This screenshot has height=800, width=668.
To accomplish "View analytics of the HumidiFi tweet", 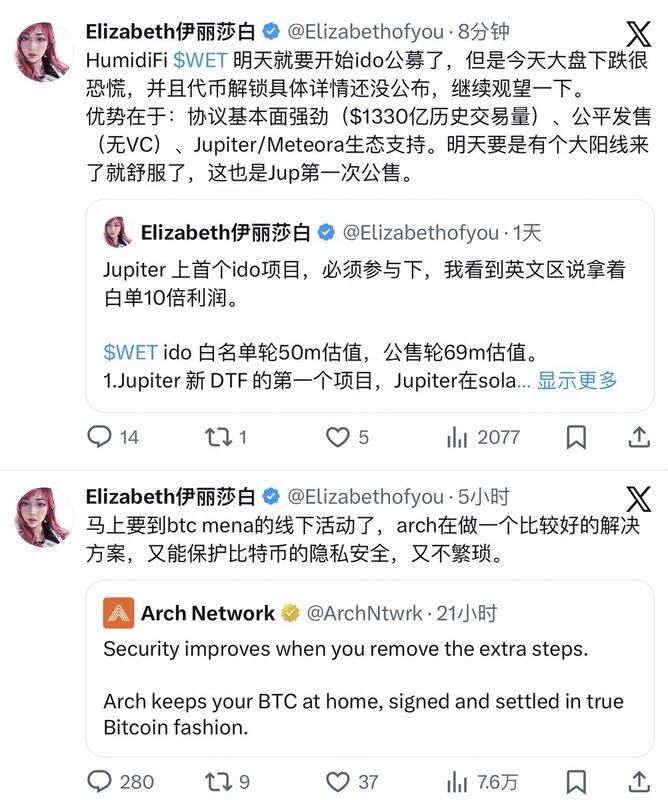I will [x=458, y=437].
